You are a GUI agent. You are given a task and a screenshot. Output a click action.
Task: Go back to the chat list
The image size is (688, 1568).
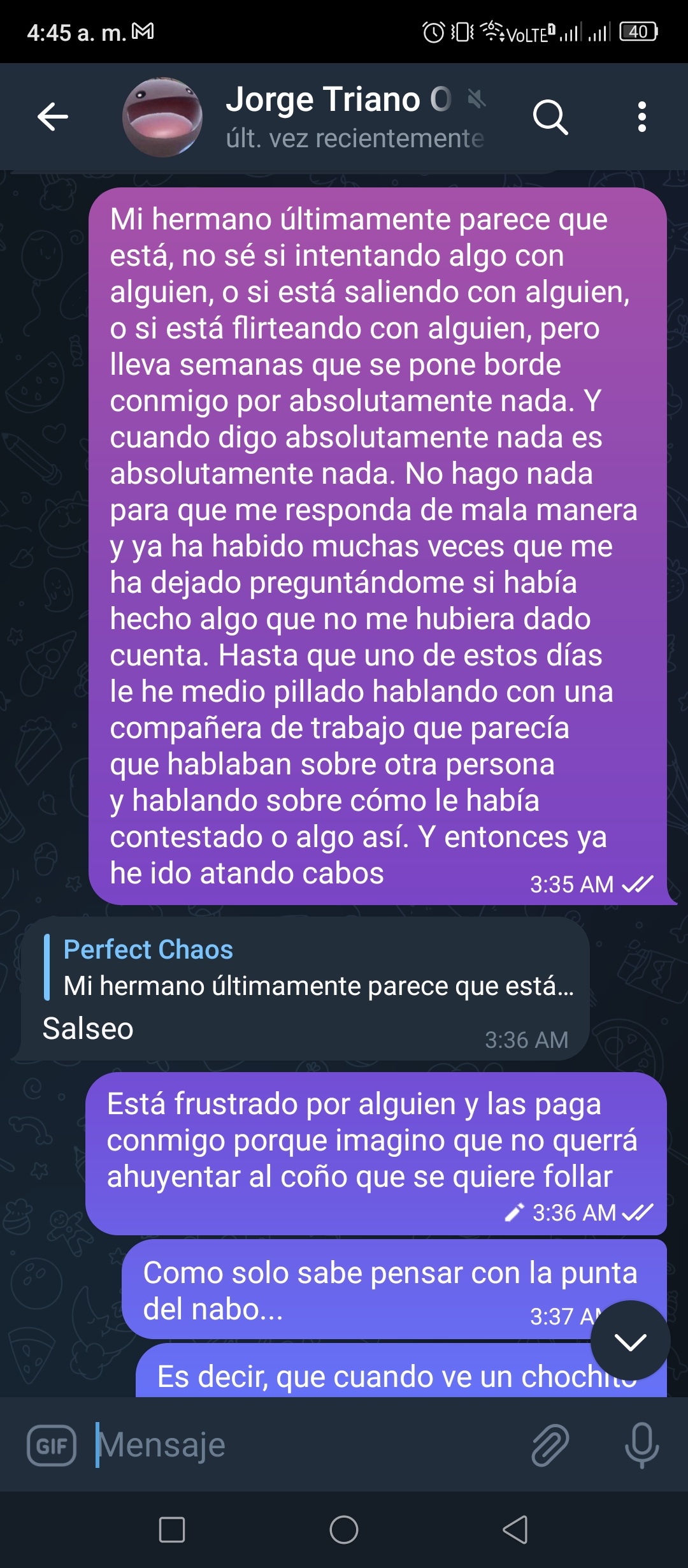52,117
